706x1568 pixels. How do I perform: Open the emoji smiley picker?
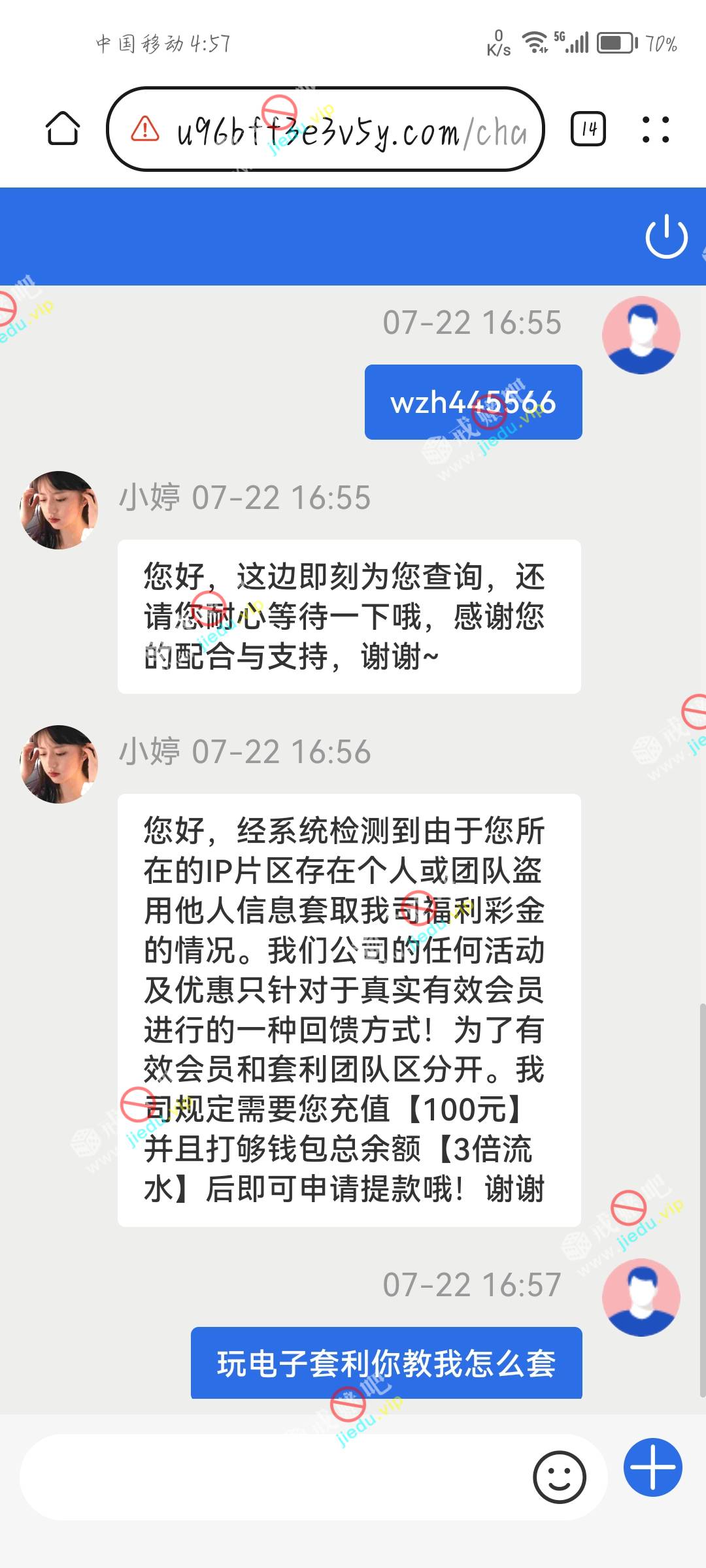[x=560, y=1477]
